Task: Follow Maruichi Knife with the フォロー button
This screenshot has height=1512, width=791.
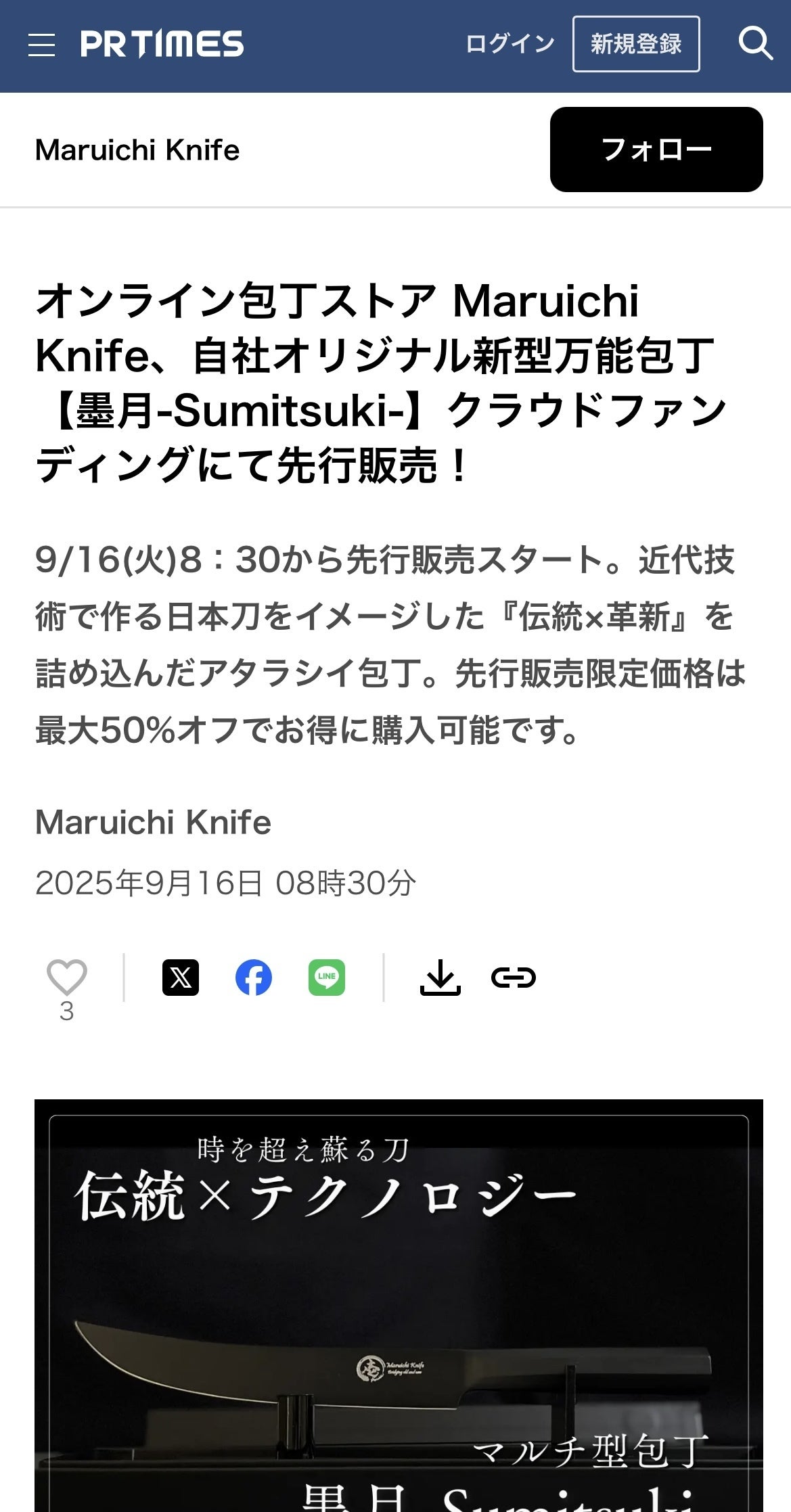Action: pyautogui.click(x=656, y=150)
